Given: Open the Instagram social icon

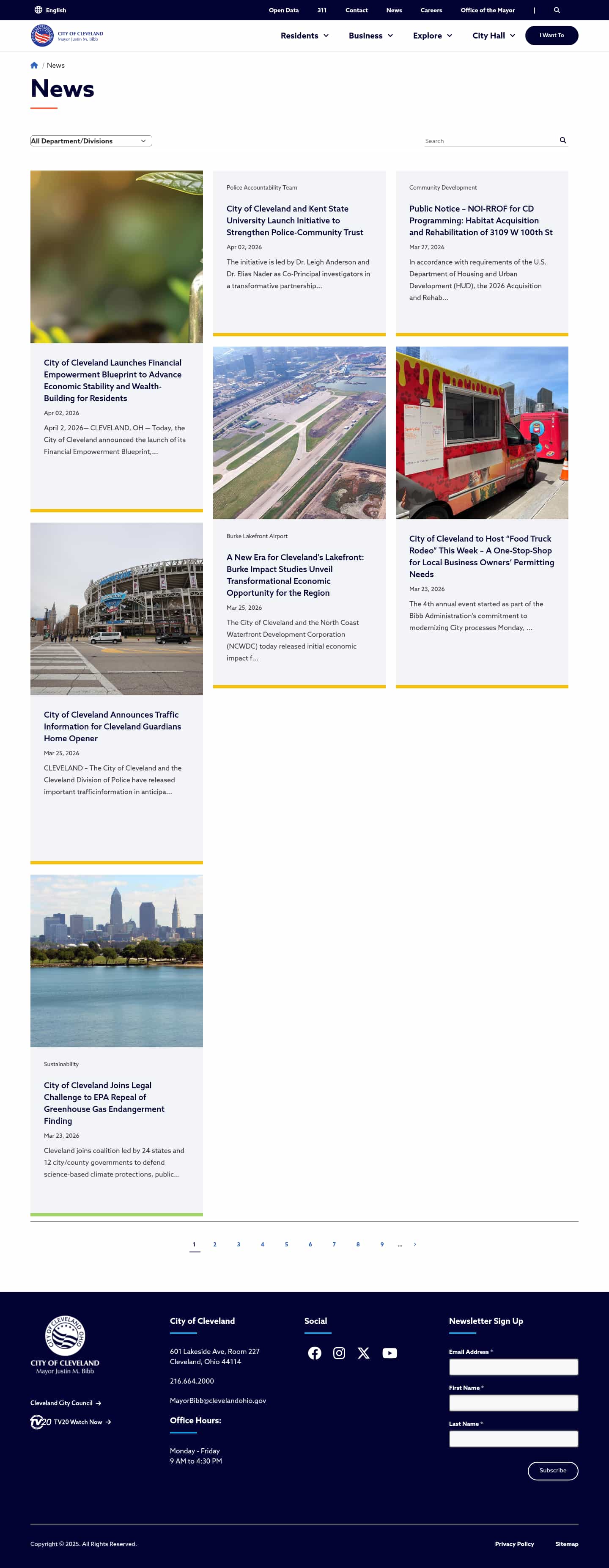Looking at the screenshot, I should pos(340,1354).
